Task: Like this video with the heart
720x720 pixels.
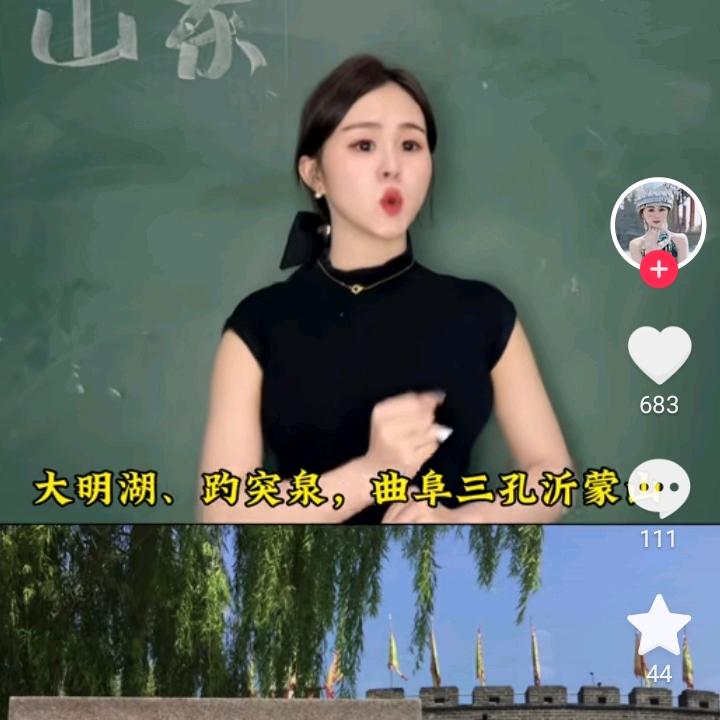Action: pos(659,354)
